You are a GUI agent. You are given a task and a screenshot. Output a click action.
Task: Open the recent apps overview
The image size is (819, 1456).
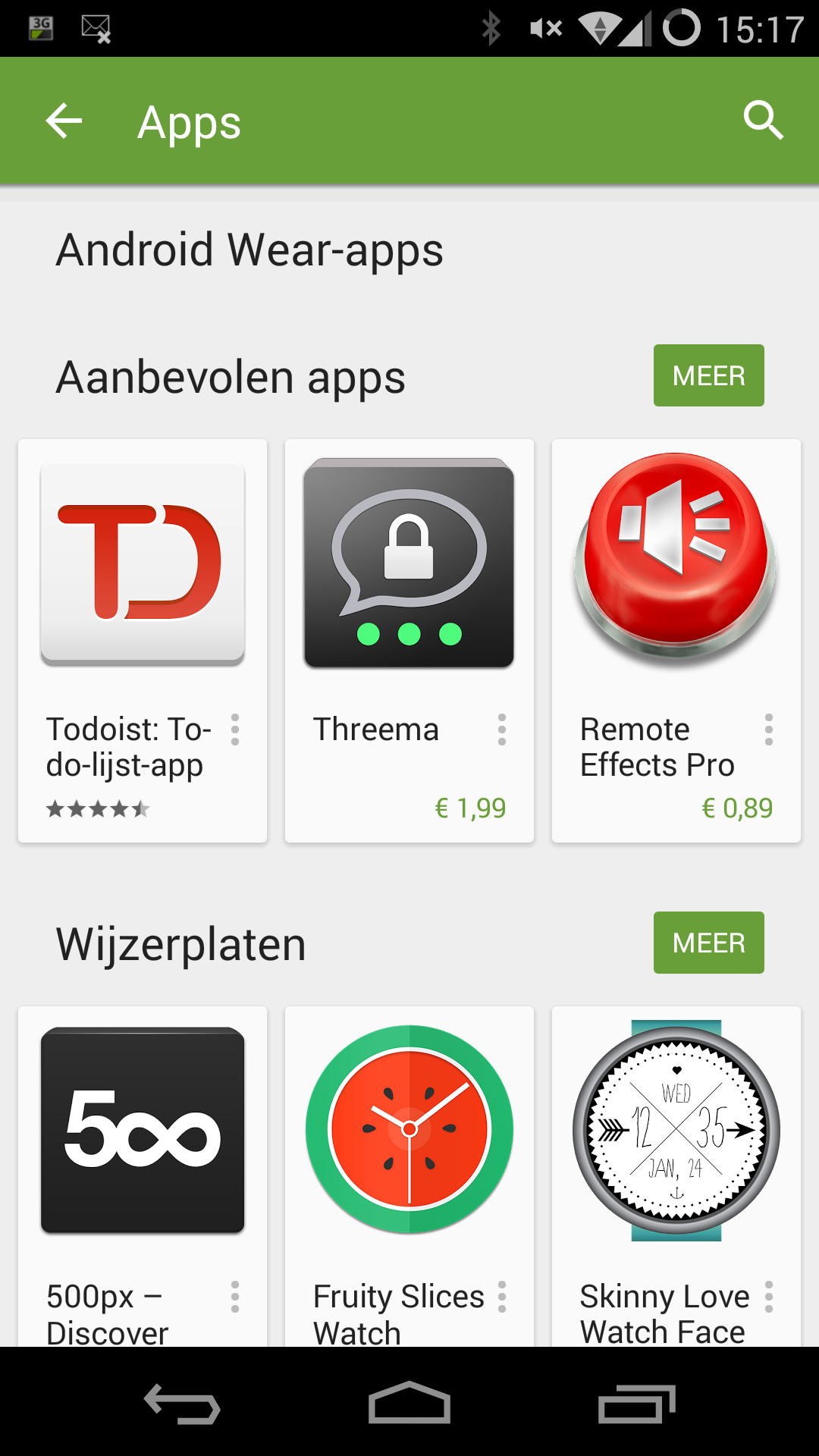click(635, 1403)
